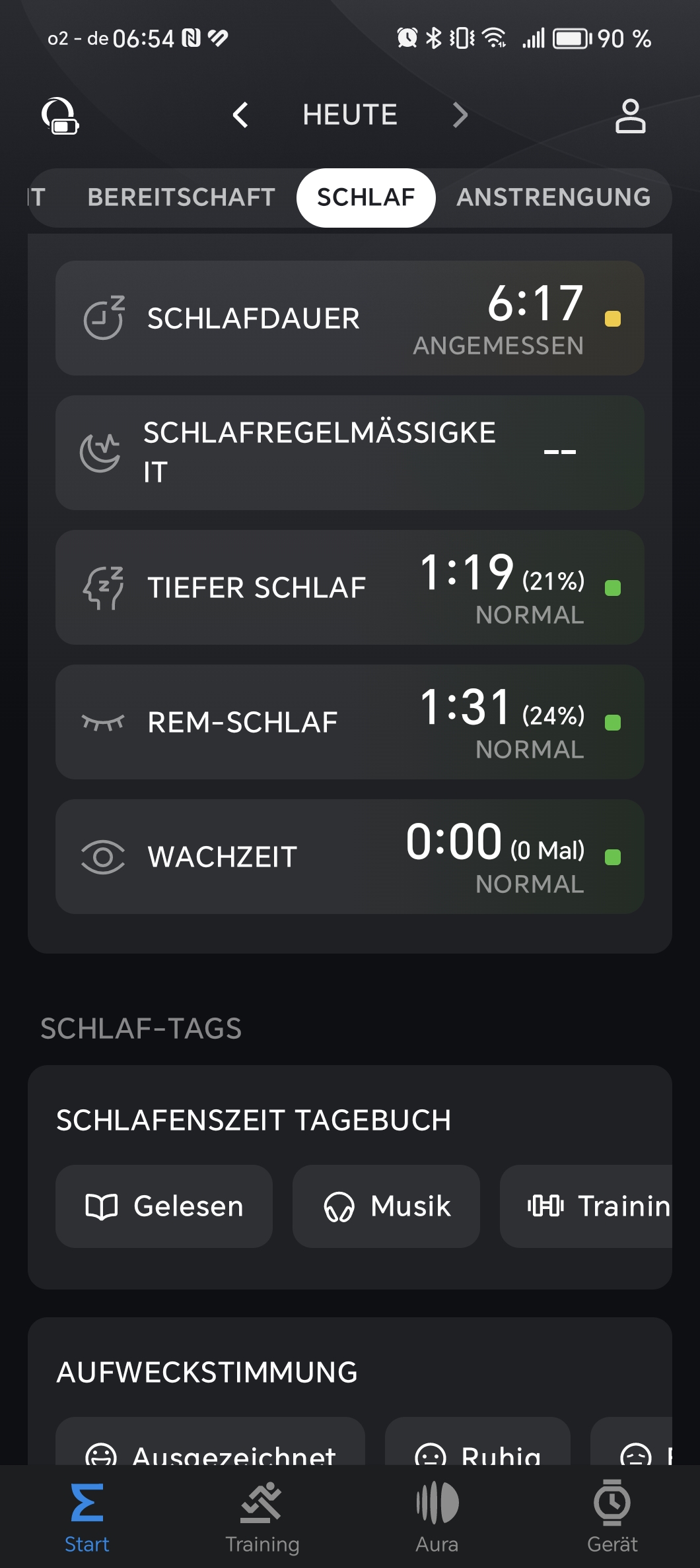This screenshot has width=700, height=1568.
Task: Switch to the Anstrengung tab
Action: coord(553,197)
